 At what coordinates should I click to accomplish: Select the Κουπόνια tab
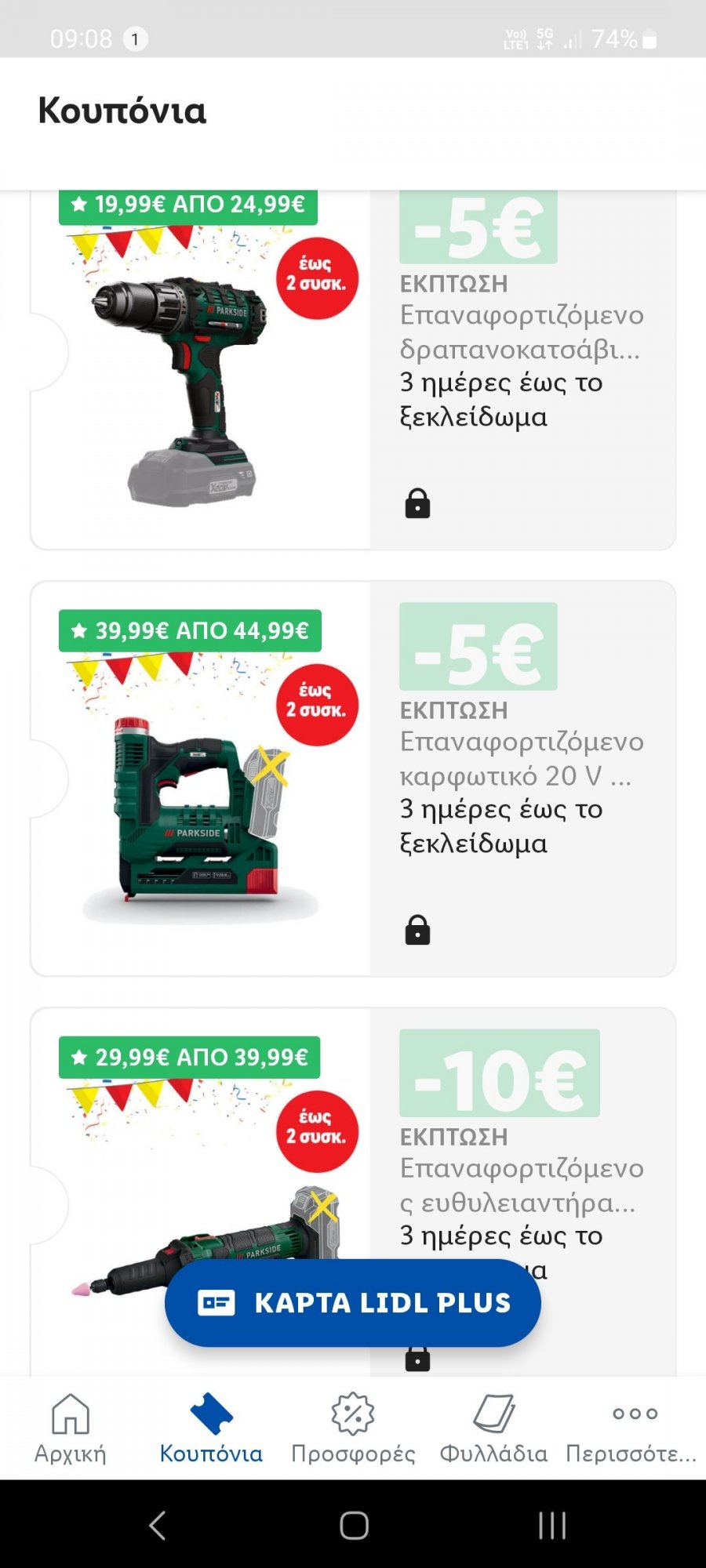pyautogui.click(x=211, y=1428)
